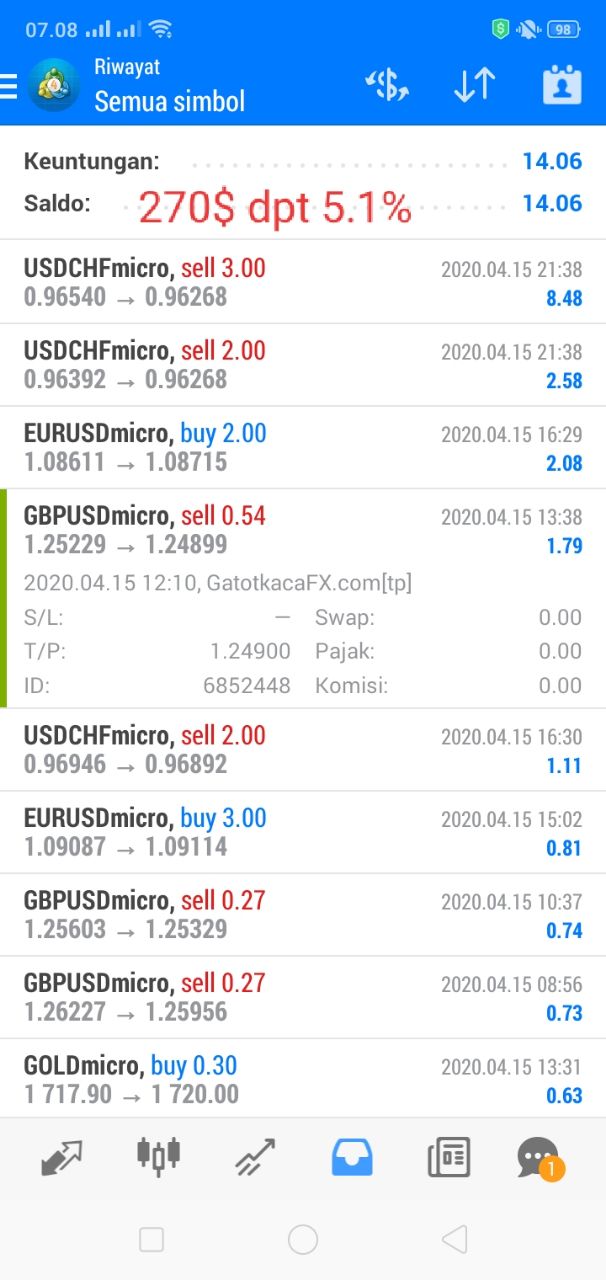This screenshot has height=1280, width=606.
Task: Choose the history date period
Action: pyautogui.click(x=562, y=86)
